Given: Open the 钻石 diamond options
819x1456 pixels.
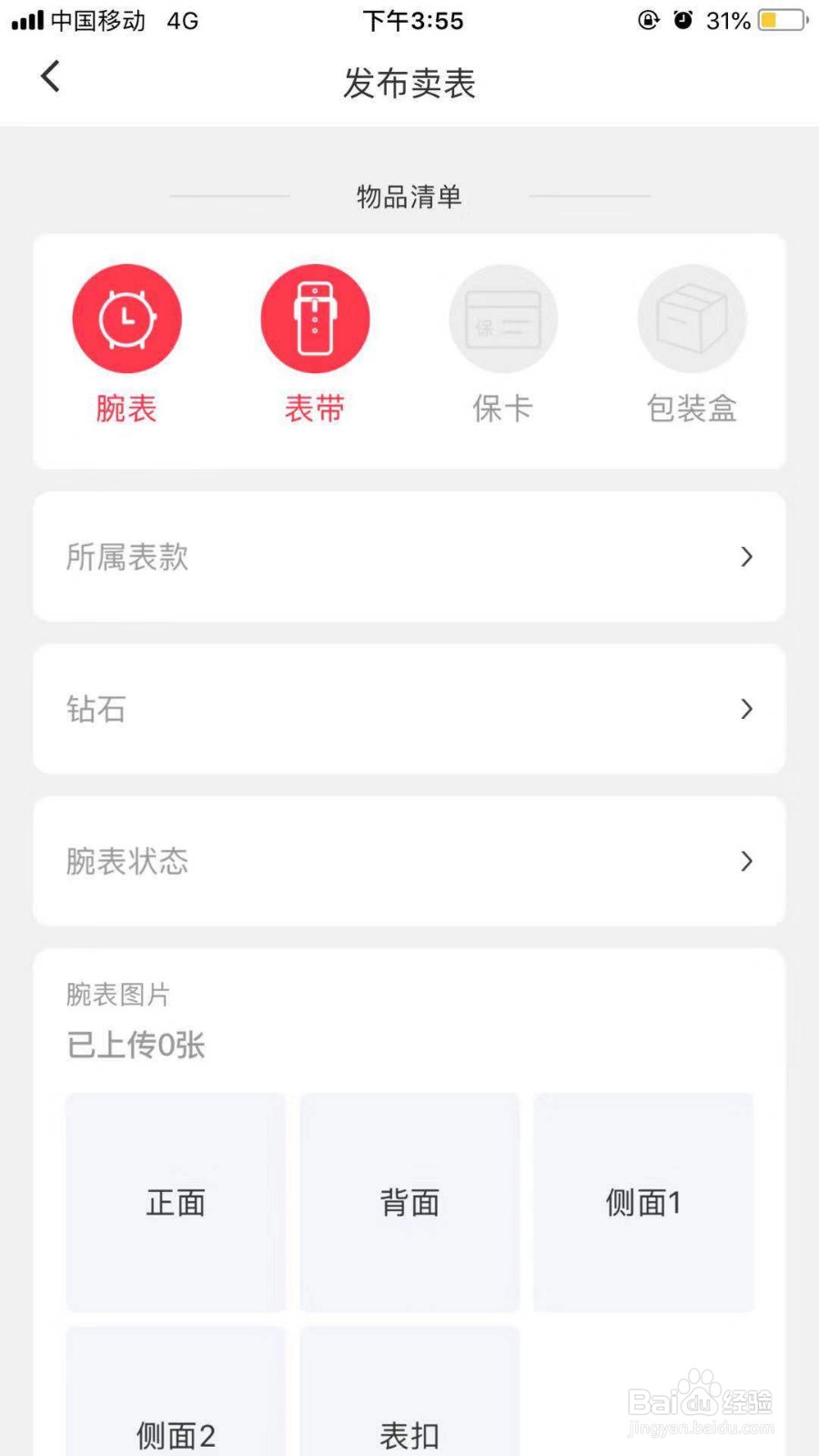Looking at the screenshot, I should (x=409, y=709).
